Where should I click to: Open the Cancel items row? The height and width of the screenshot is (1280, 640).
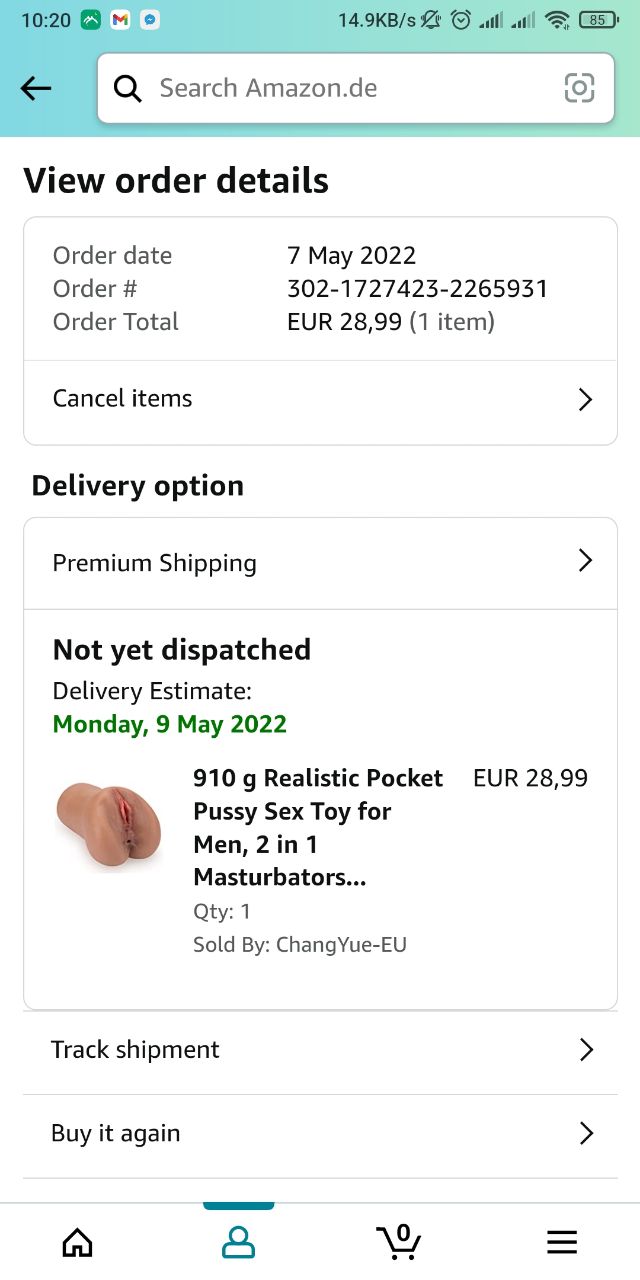(320, 399)
